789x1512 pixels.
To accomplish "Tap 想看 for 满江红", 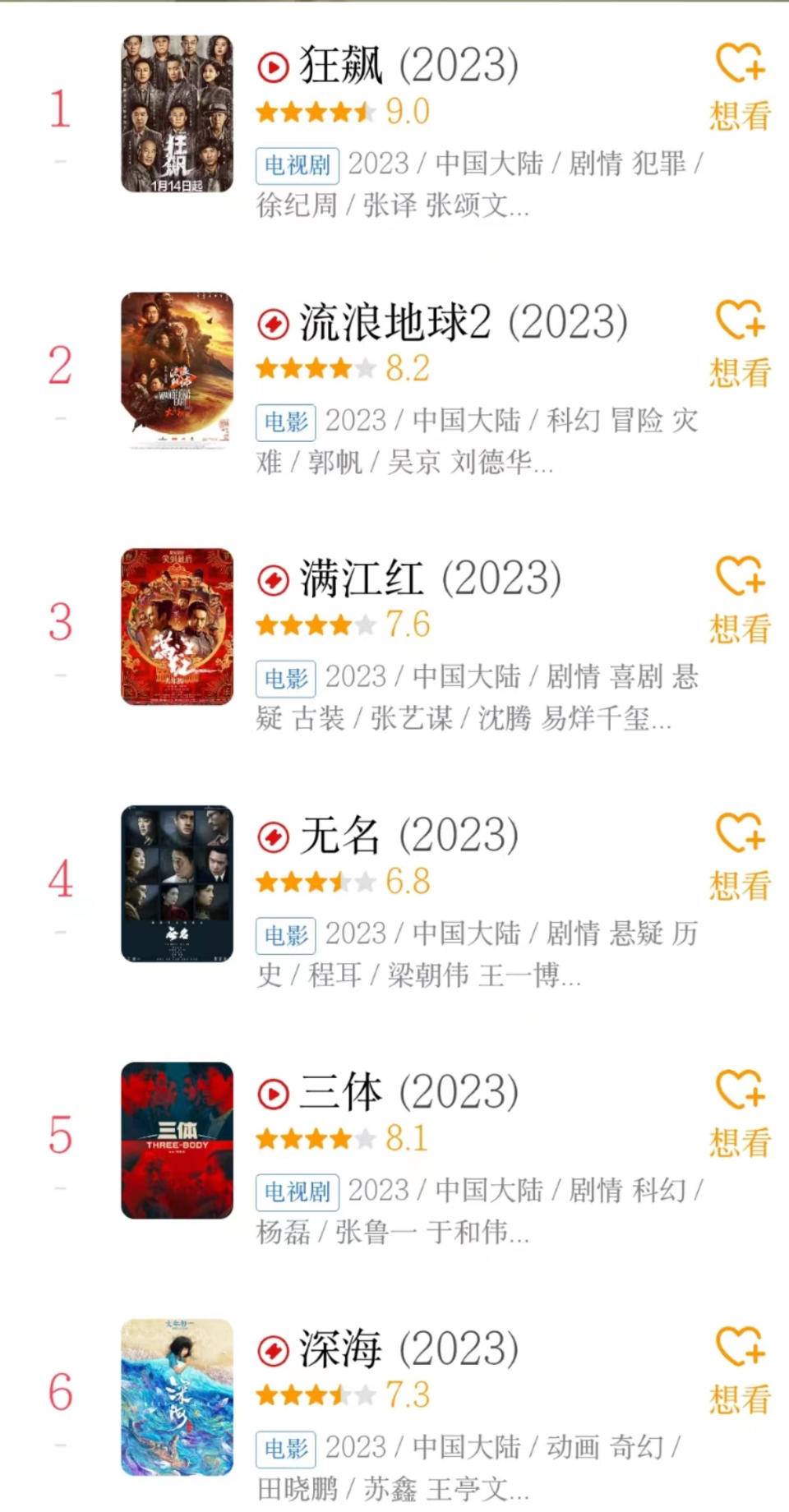I will click(x=740, y=599).
